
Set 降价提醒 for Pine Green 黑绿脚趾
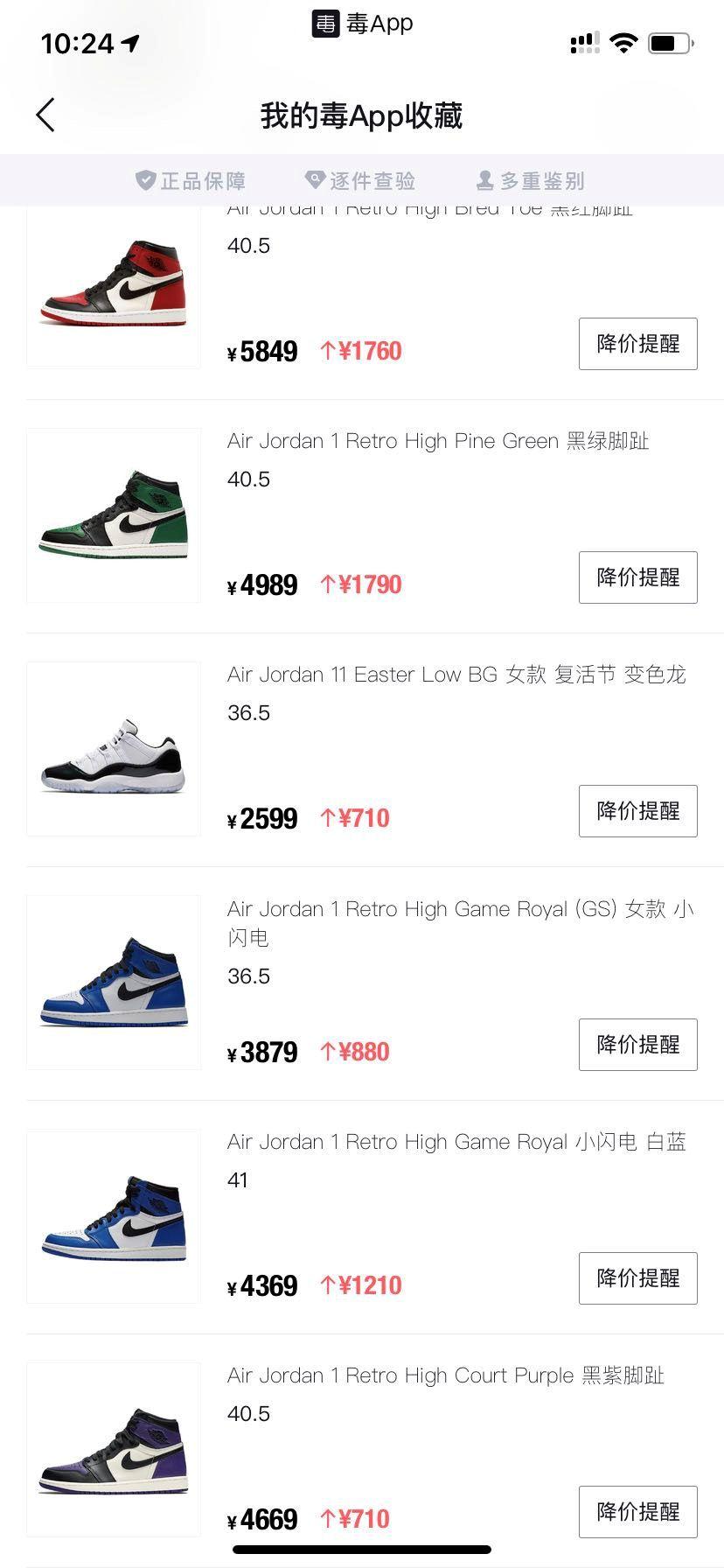pyautogui.click(x=637, y=577)
